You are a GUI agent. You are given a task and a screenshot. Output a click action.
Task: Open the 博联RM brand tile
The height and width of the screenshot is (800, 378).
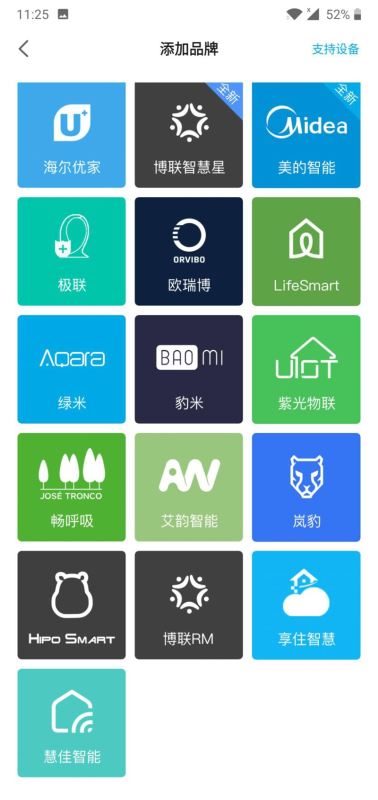click(189, 605)
